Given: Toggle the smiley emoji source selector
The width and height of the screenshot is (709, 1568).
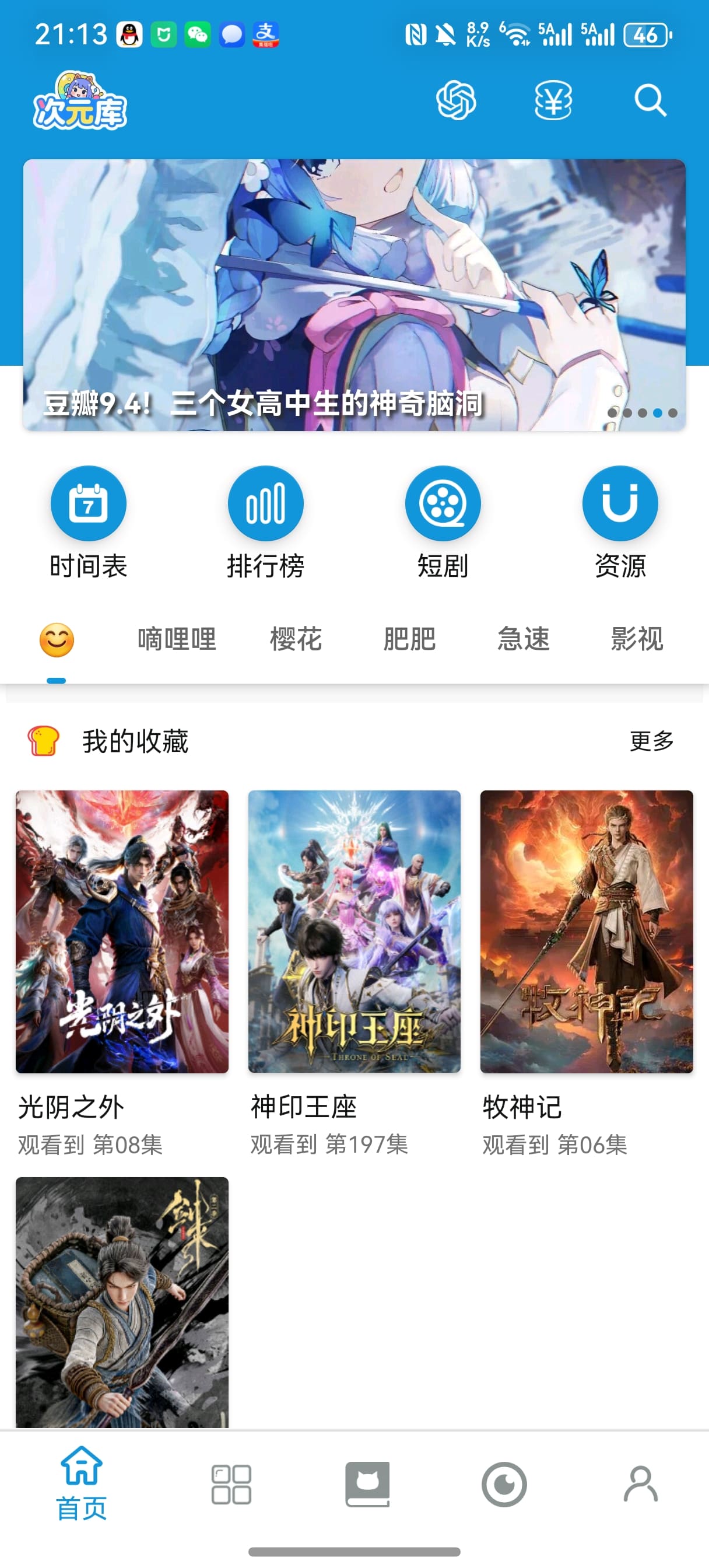Looking at the screenshot, I should click(57, 640).
